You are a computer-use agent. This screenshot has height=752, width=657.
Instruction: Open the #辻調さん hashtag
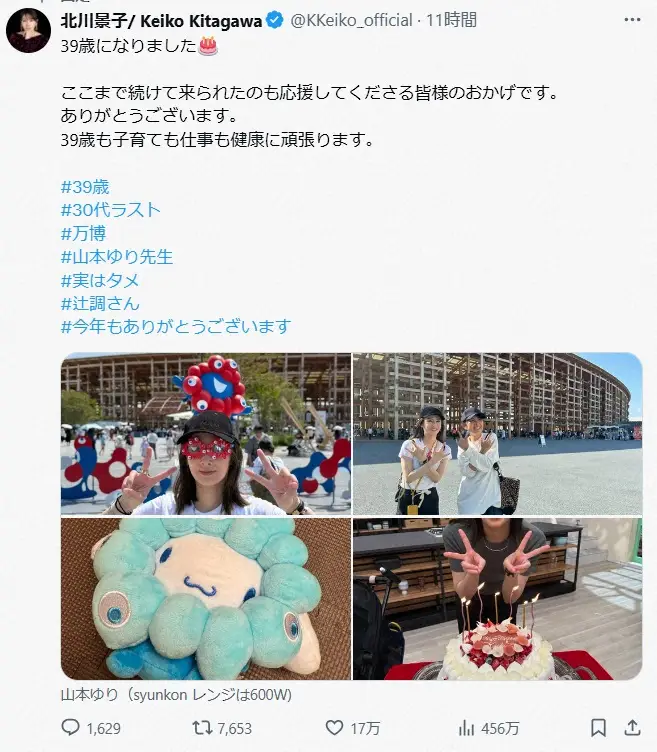click(x=100, y=303)
